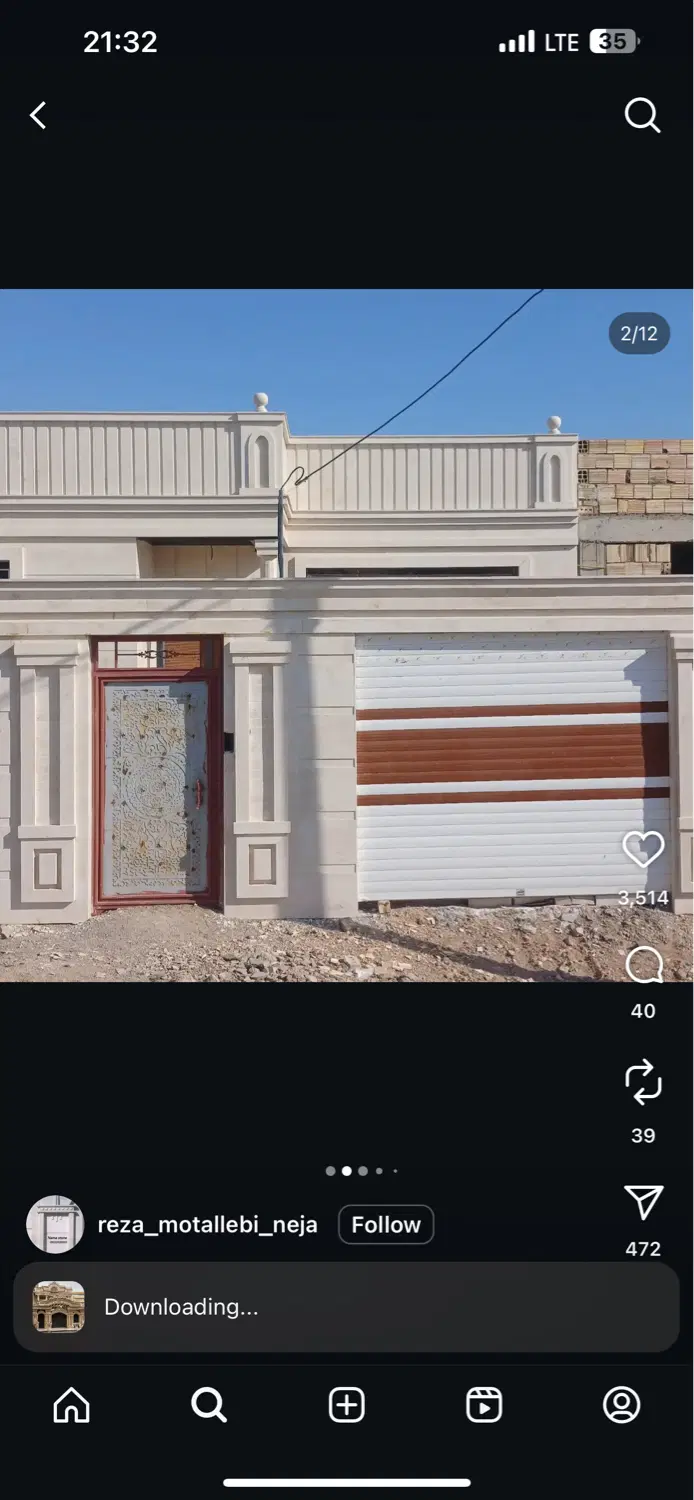
Task: Tap the Downloading notification banner
Action: 346,1307
